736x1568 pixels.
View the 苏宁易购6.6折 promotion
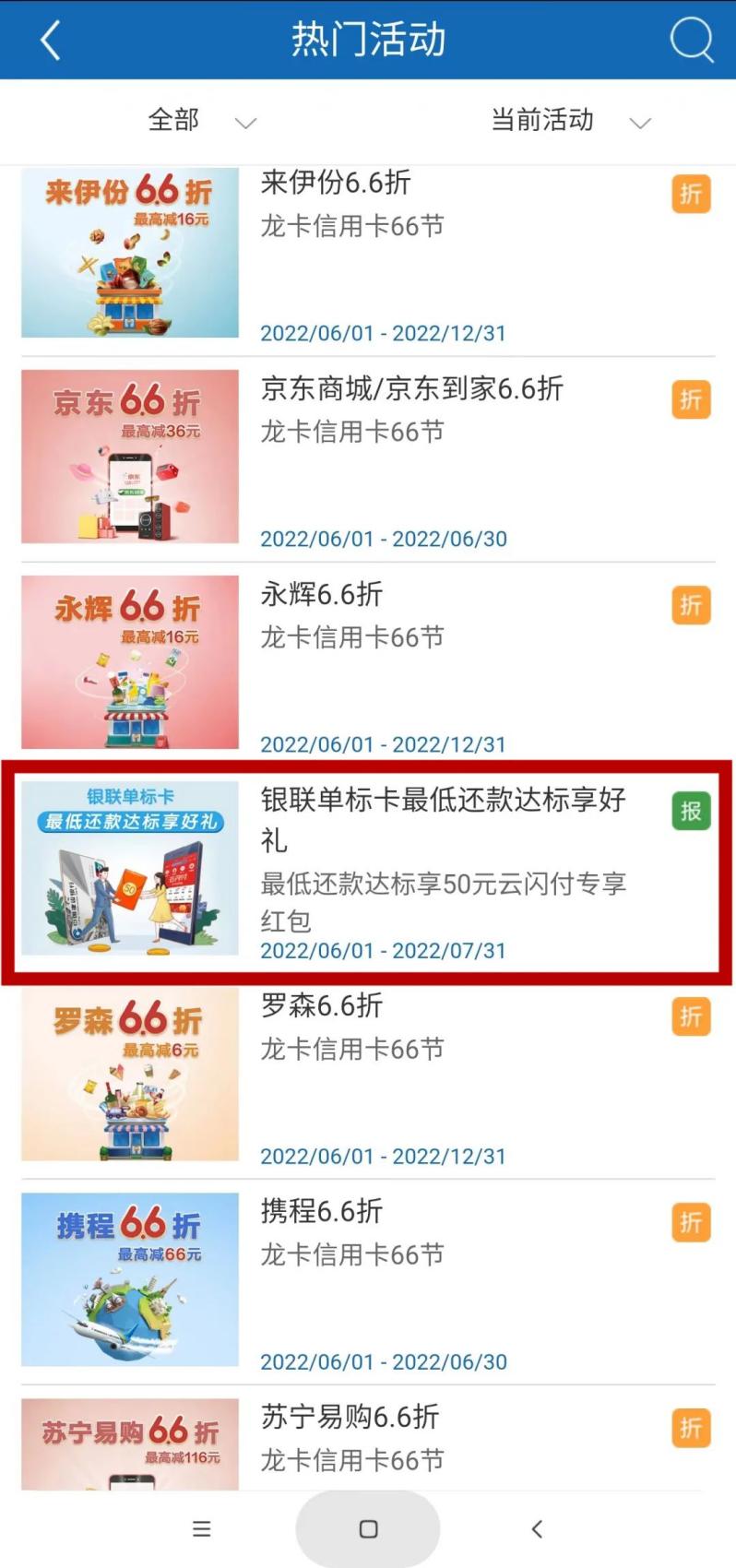[x=369, y=1439]
